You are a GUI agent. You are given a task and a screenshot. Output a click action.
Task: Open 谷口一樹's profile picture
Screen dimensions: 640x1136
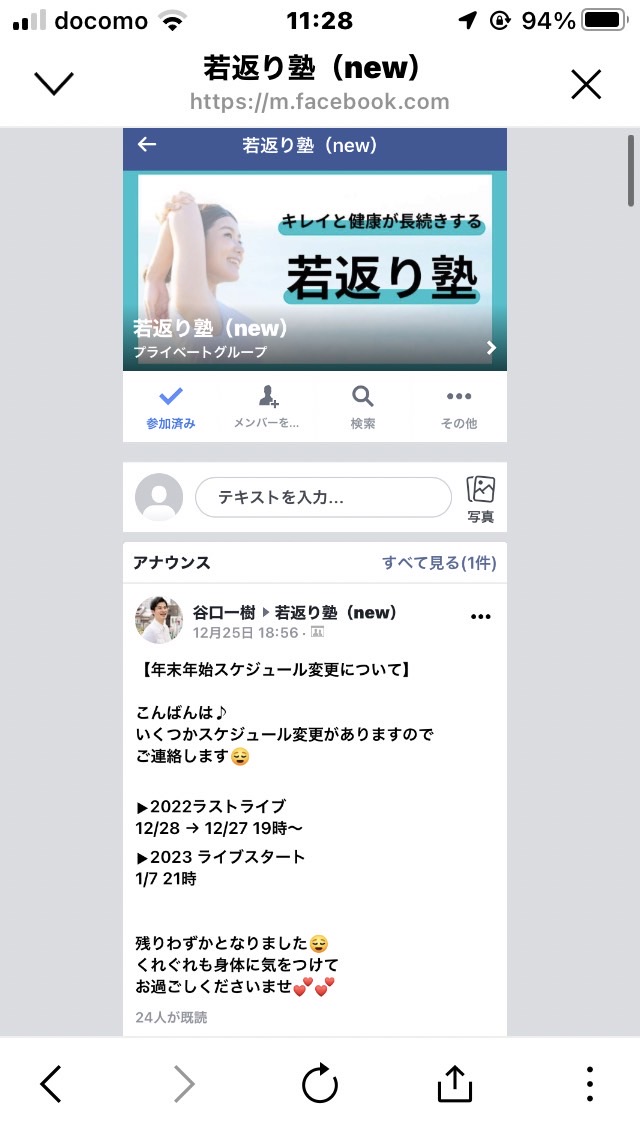[x=159, y=620]
